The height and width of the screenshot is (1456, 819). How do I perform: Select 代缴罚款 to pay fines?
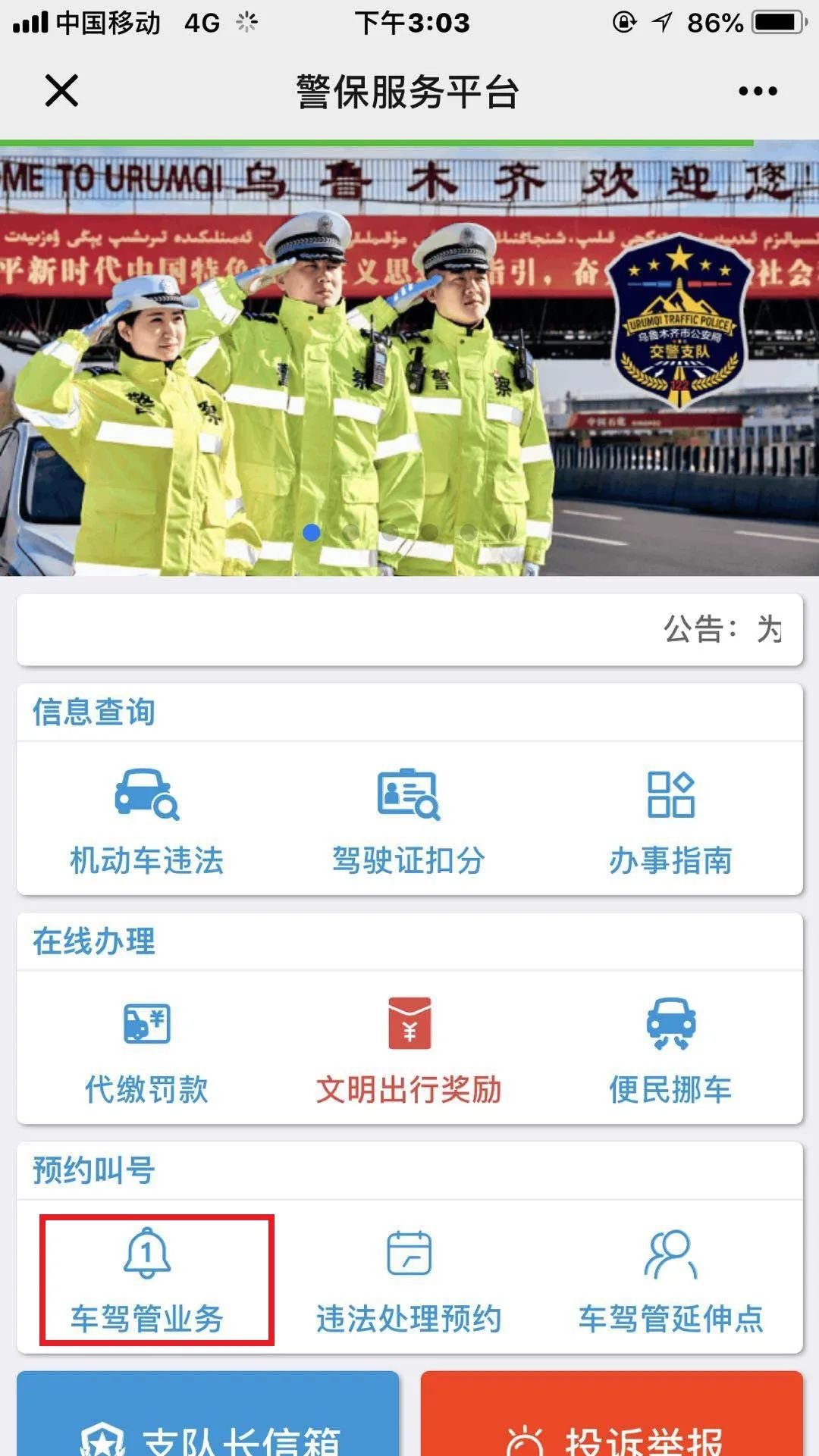(146, 1051)
